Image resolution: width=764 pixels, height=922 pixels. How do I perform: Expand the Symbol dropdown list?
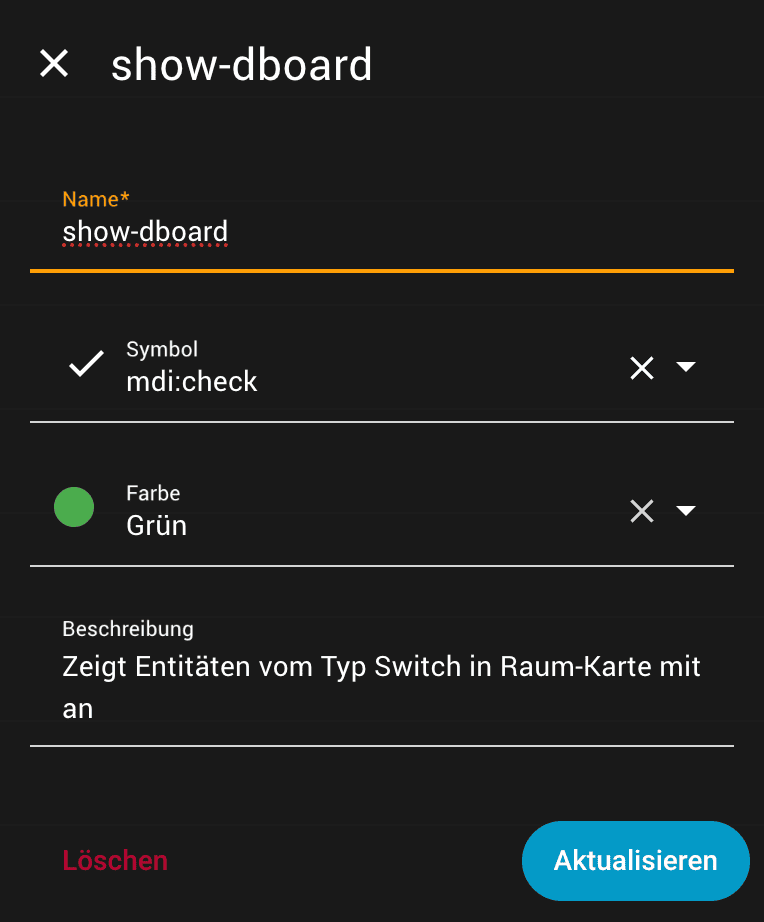click(686, 367)
